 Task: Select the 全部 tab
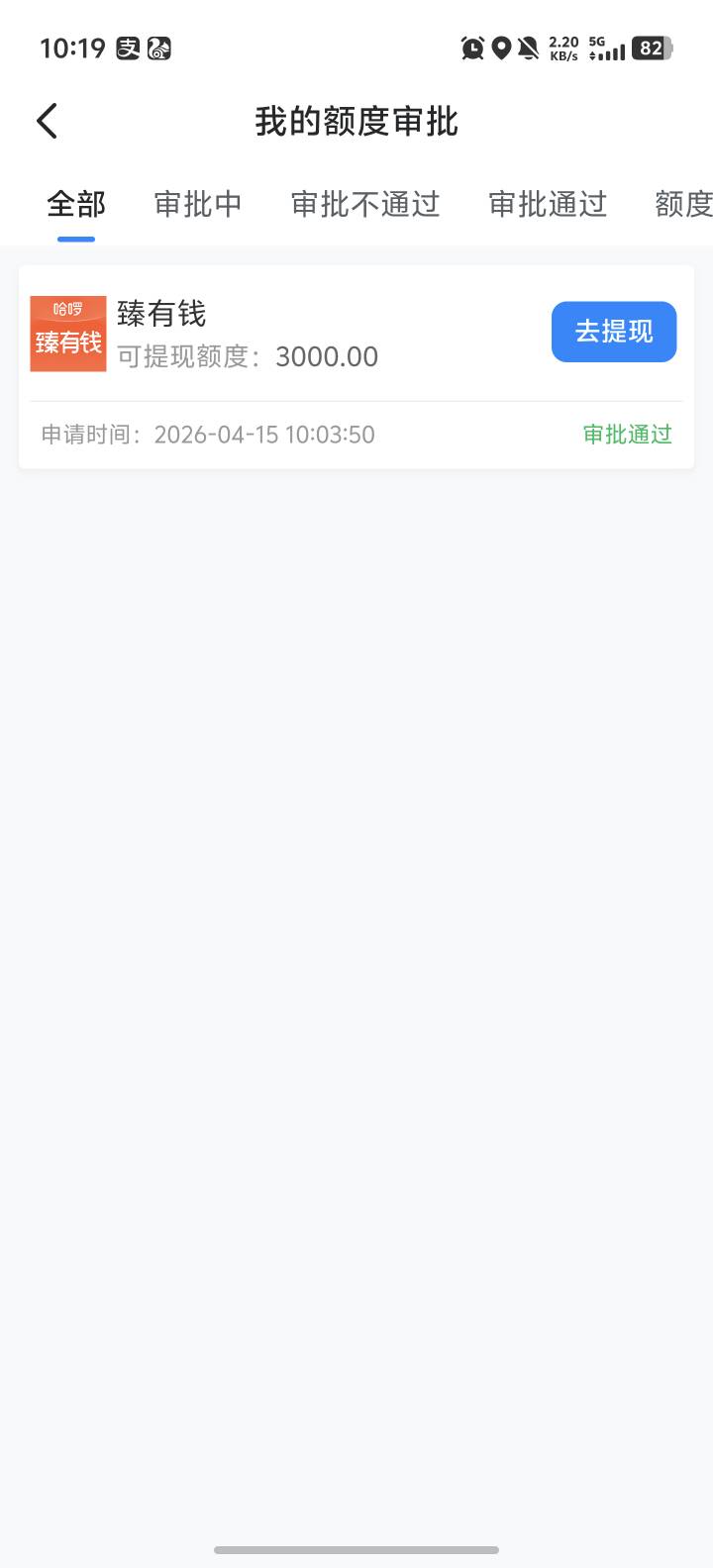pos(76,205)
